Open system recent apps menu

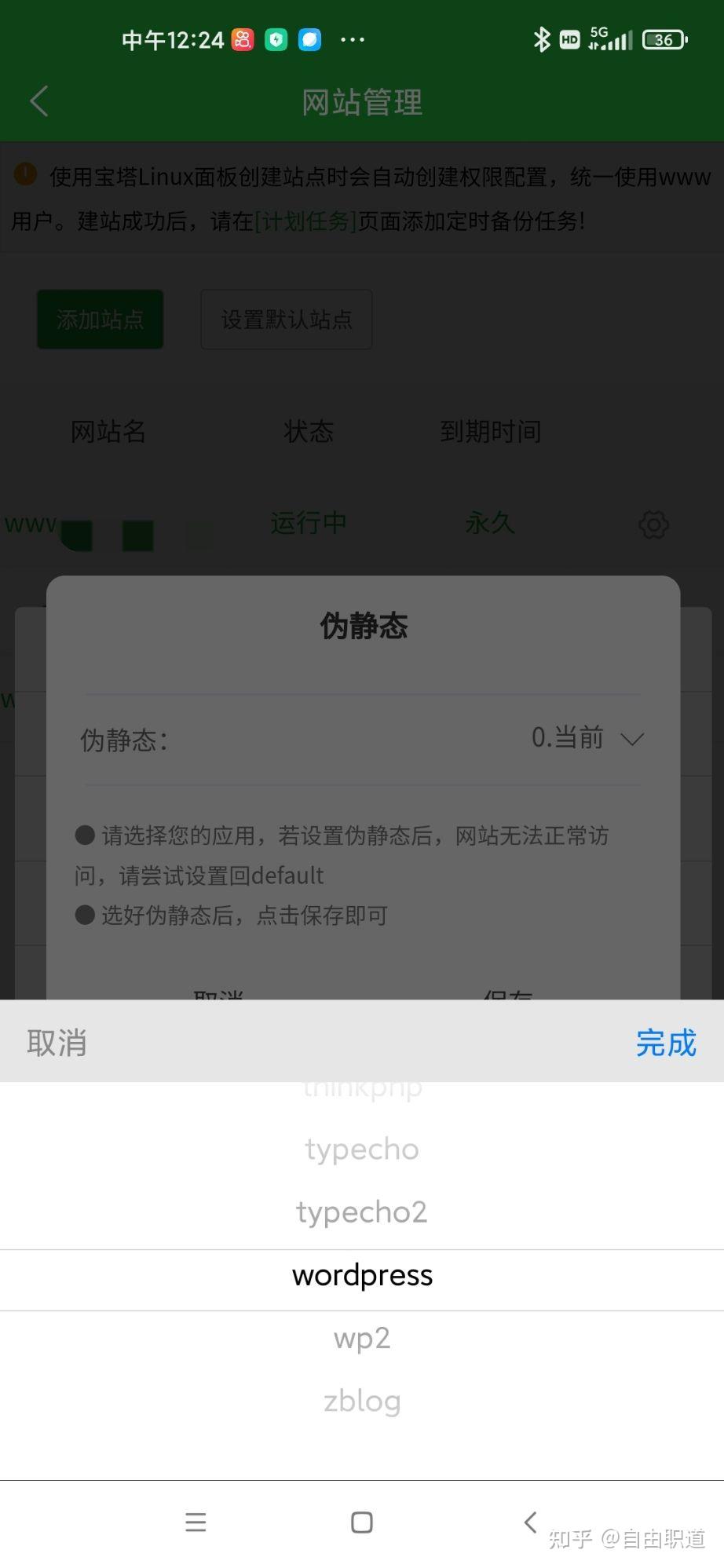point(196,1522)
